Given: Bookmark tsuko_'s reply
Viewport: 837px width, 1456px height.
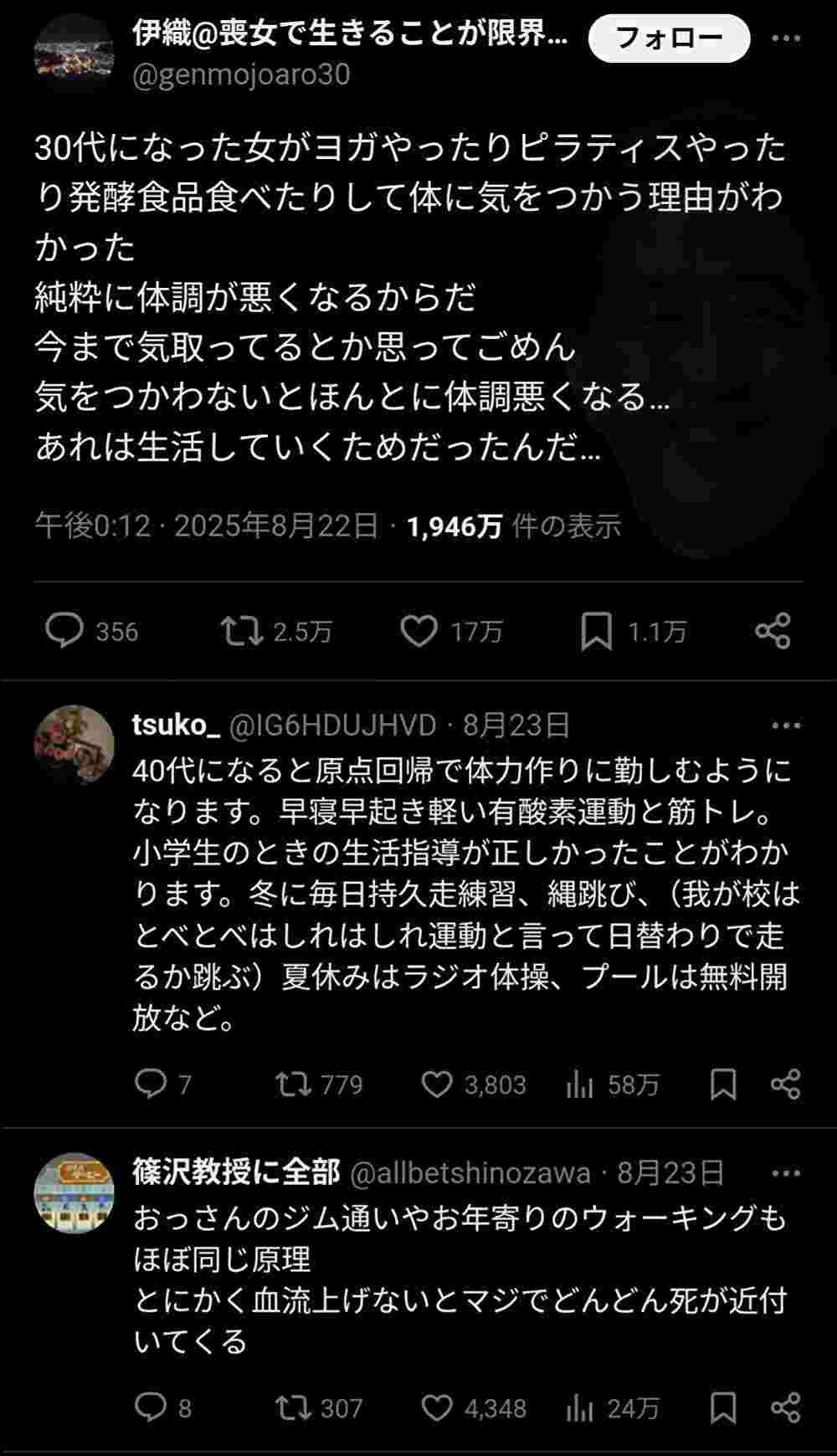Looking at the screenshot, I should pos(722,1084).
